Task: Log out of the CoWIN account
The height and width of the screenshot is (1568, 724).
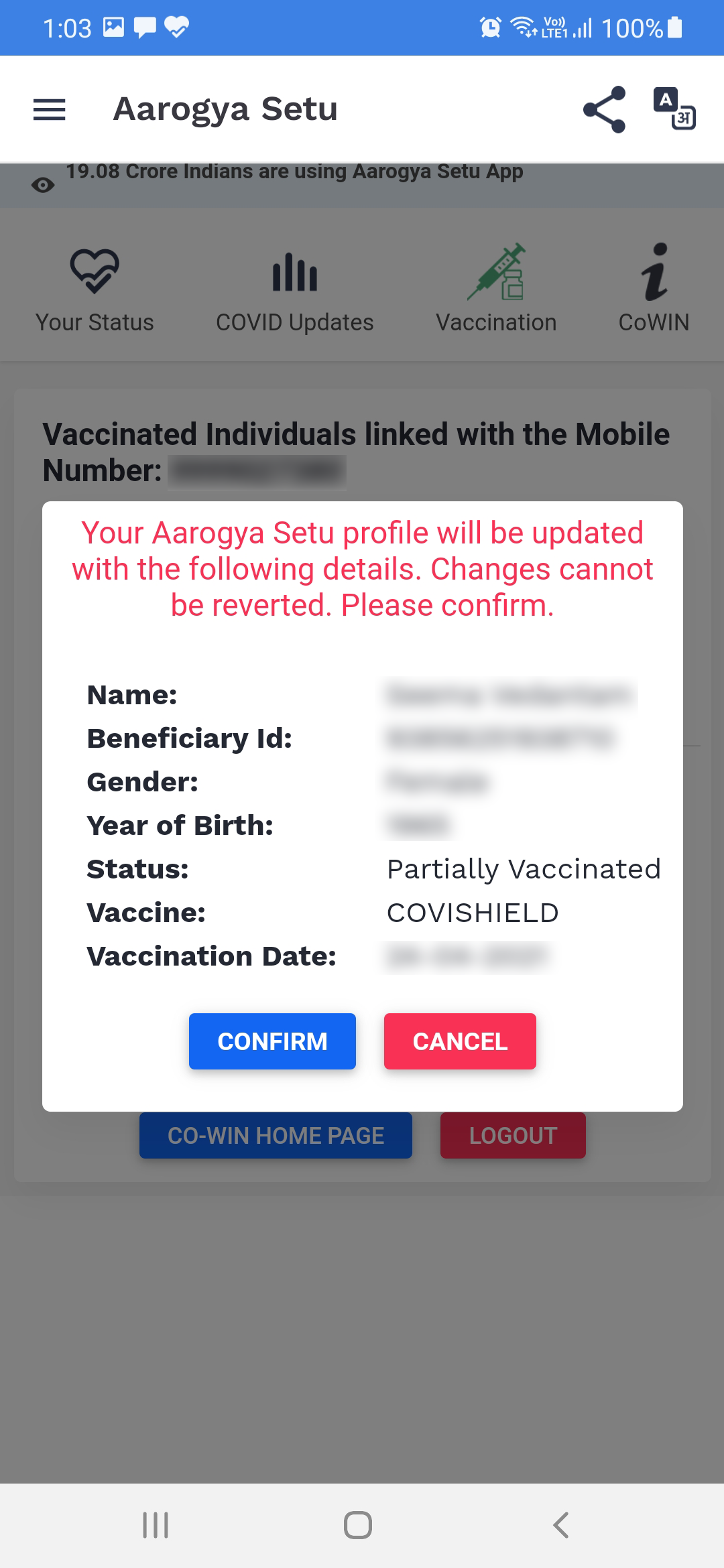Action: point(513,1136)
